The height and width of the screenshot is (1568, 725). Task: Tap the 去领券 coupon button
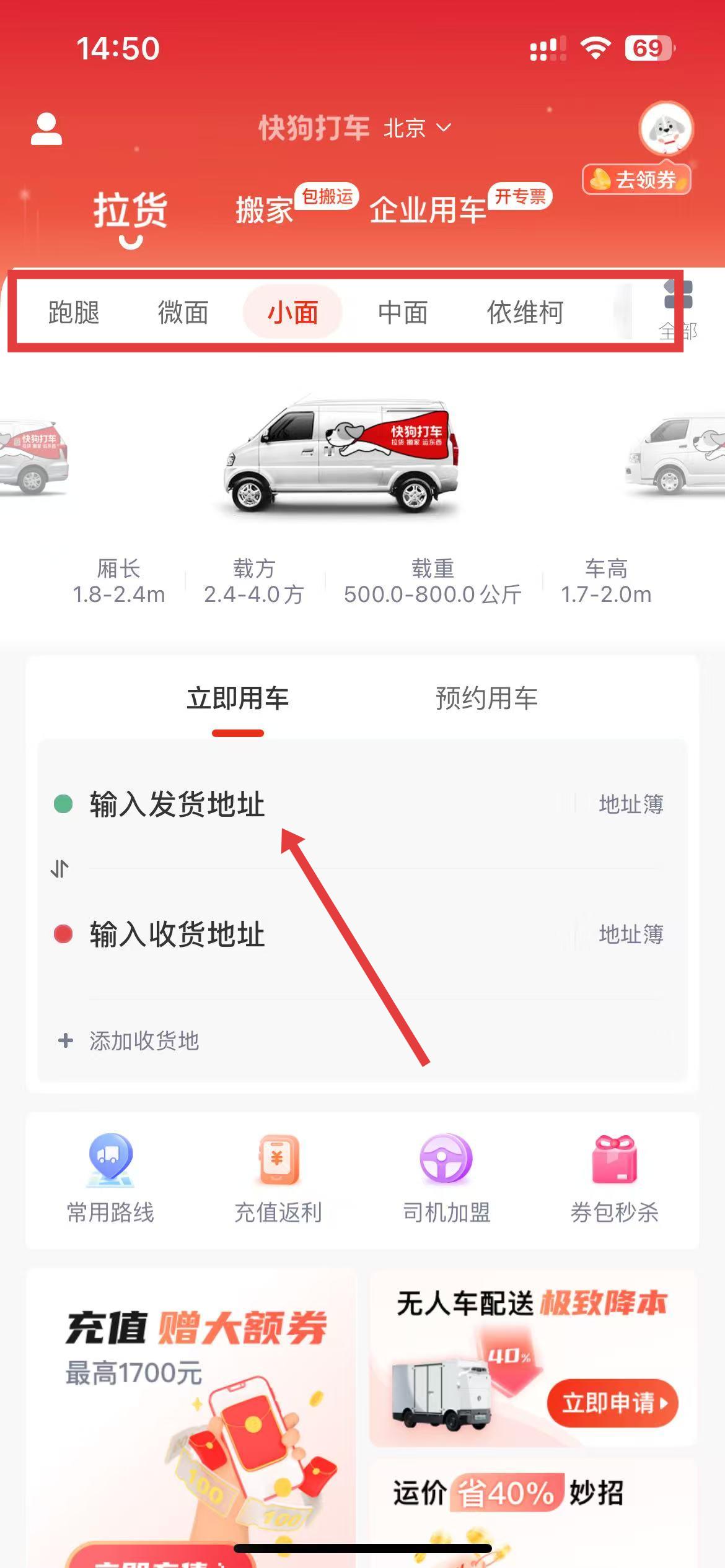[x=636, y=180]
